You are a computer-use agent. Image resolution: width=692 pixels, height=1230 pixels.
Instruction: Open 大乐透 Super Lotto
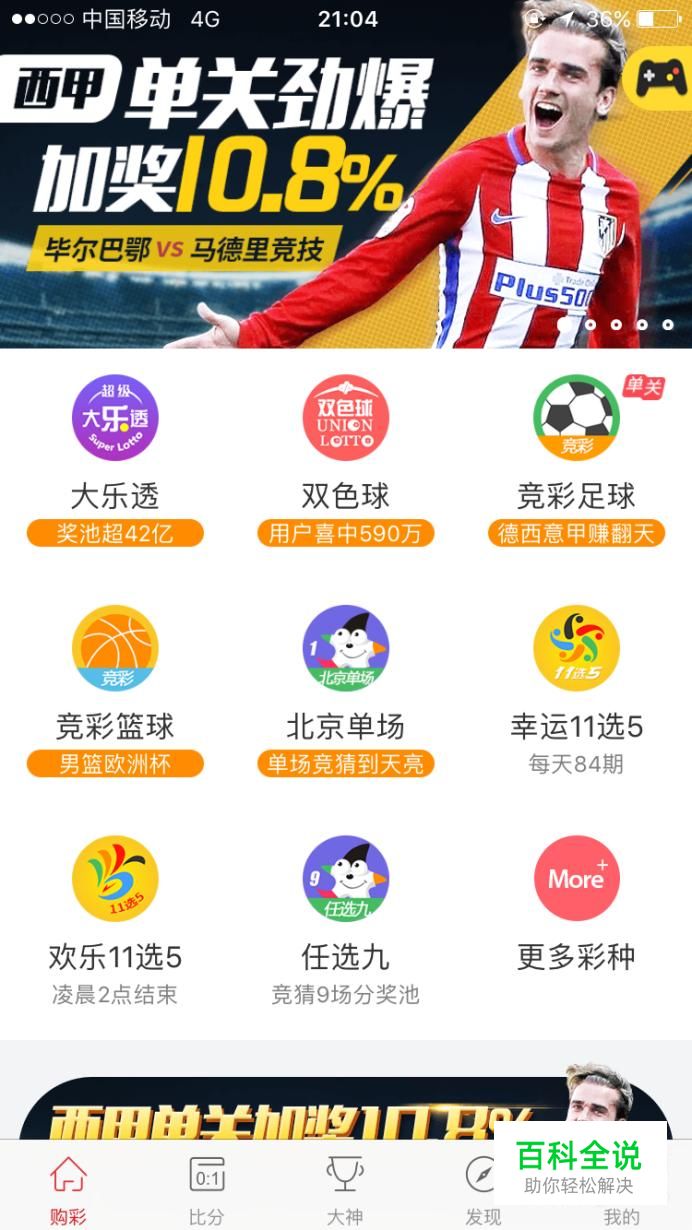pyautogui.click(x=115, y=418)
